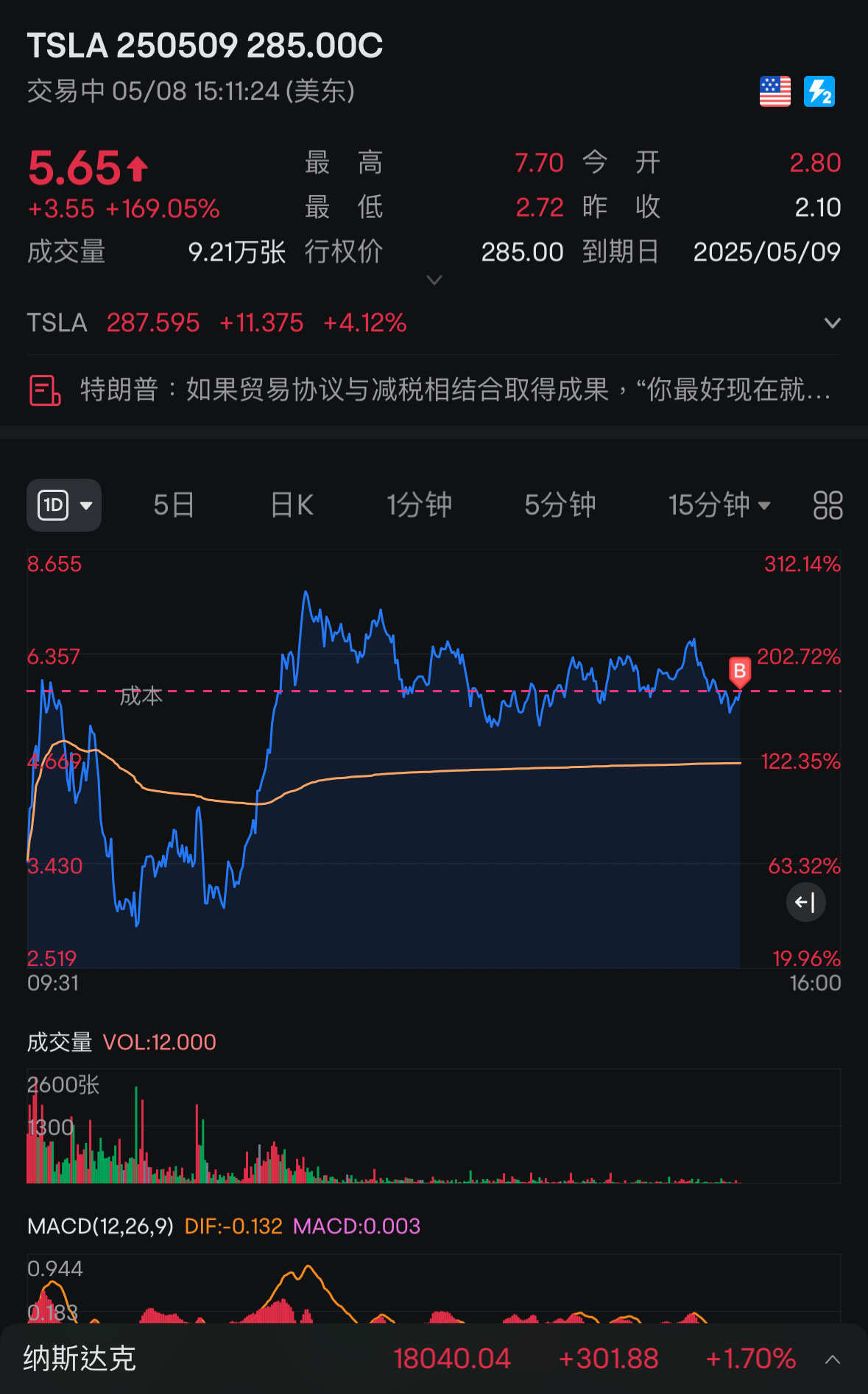Open the 成交量 volume indicator settings
868x1394 pixels.
coord(60,1042)
